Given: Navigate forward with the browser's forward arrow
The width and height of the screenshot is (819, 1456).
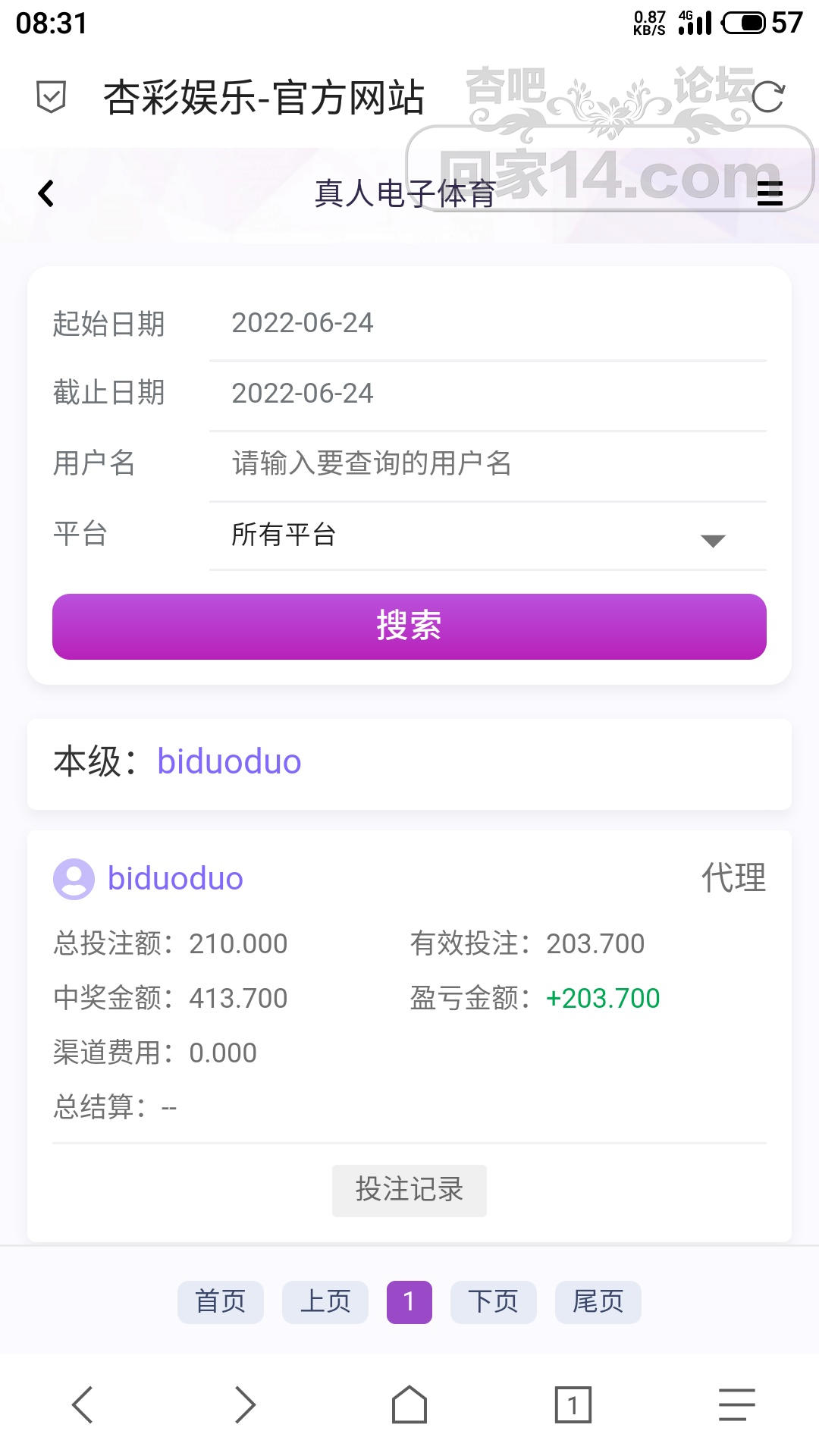Looking at the screenshot, I should click(x=245, y=1405).
